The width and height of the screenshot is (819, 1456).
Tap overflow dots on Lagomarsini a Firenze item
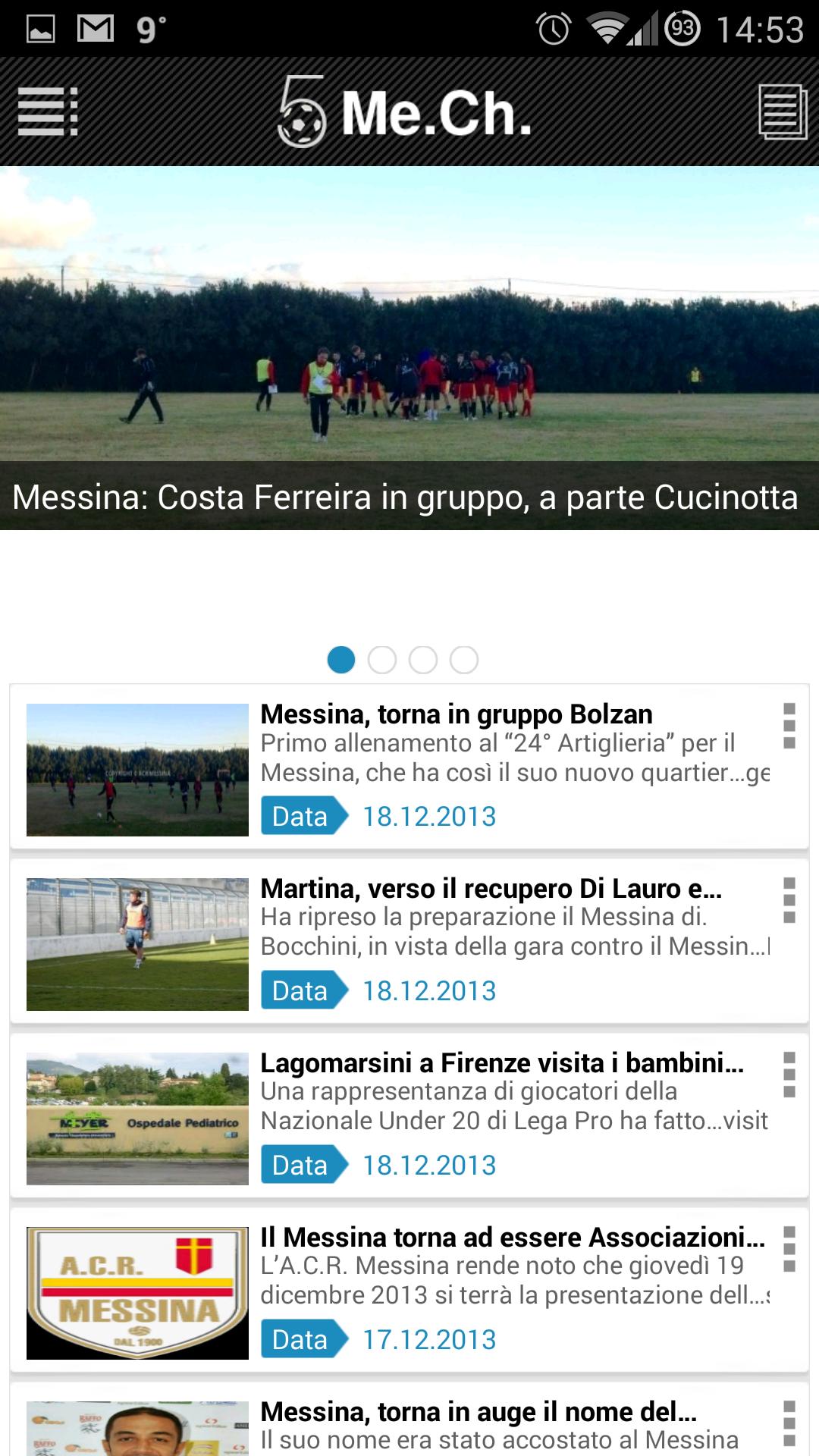pos(789,1075)
